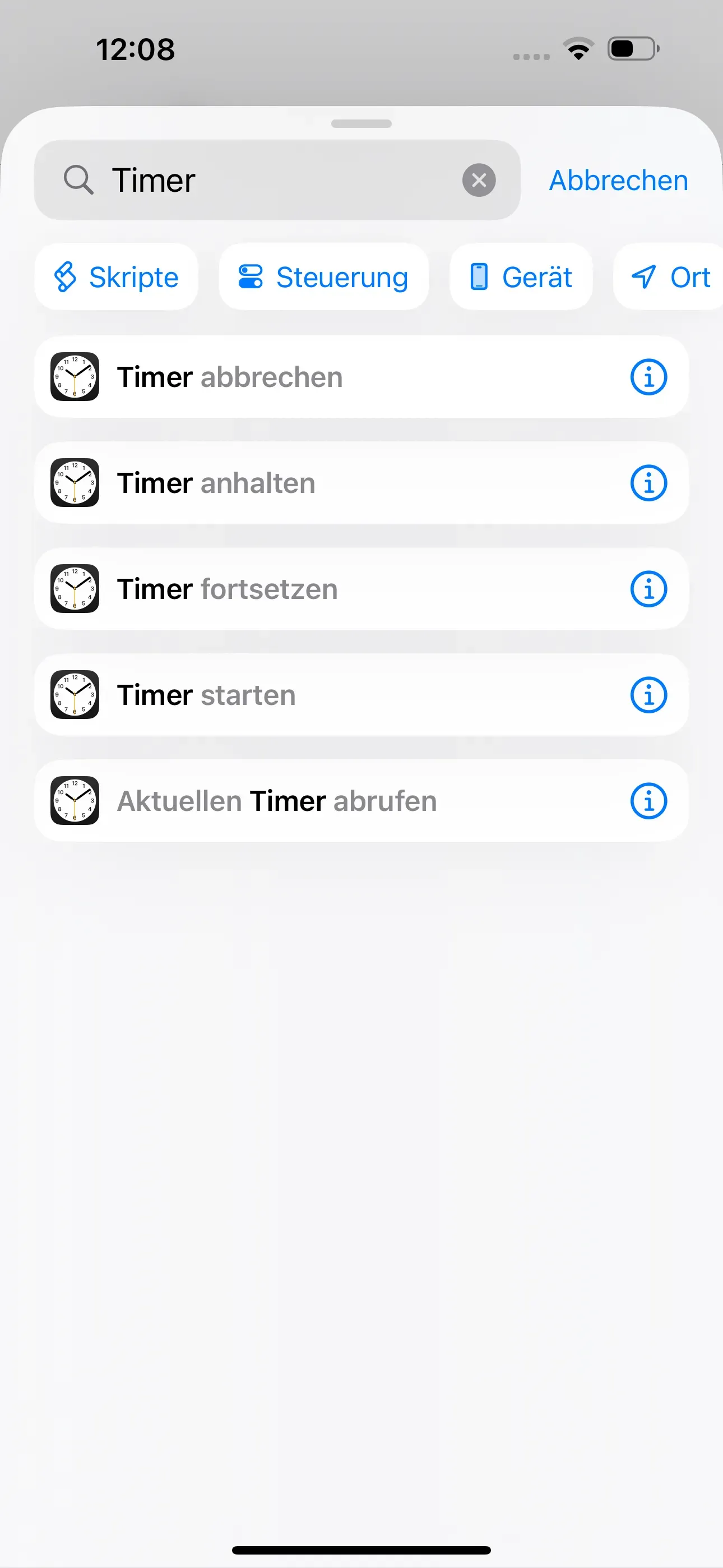Show info for Timer starten
723x1568 pixels.
tap(649, 694)
